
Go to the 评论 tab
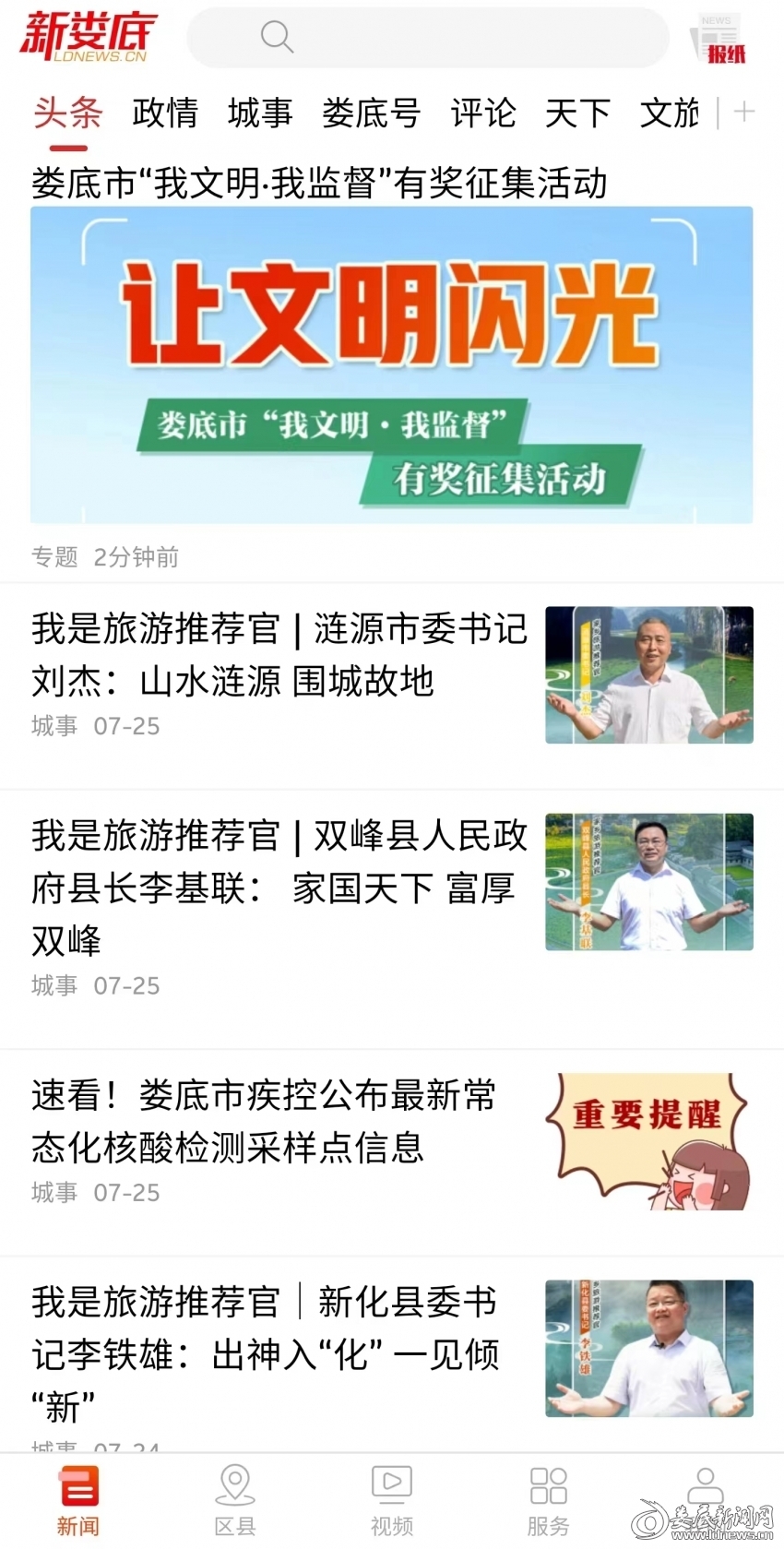point(483,113)
